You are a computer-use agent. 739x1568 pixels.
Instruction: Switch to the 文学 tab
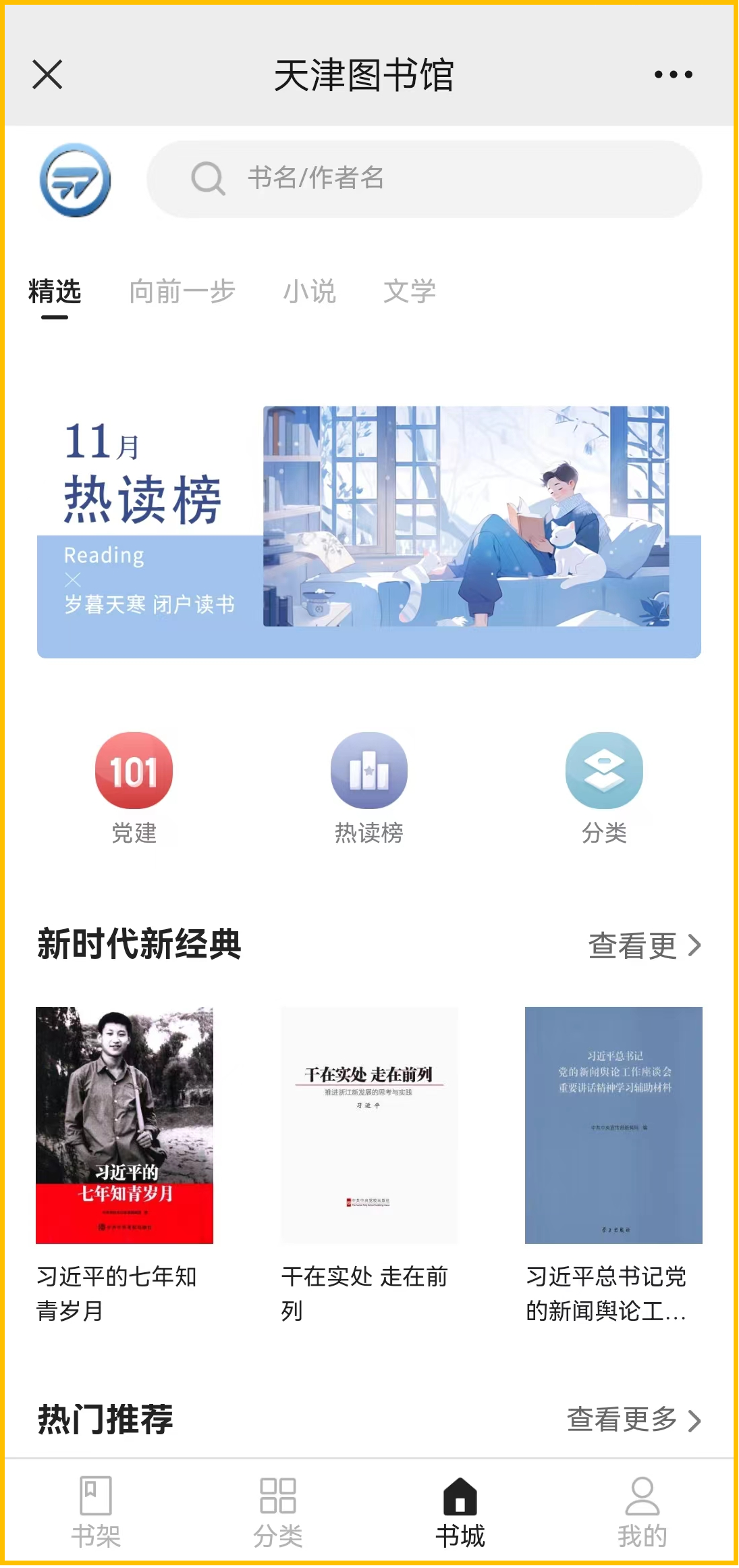pos(409,292)
